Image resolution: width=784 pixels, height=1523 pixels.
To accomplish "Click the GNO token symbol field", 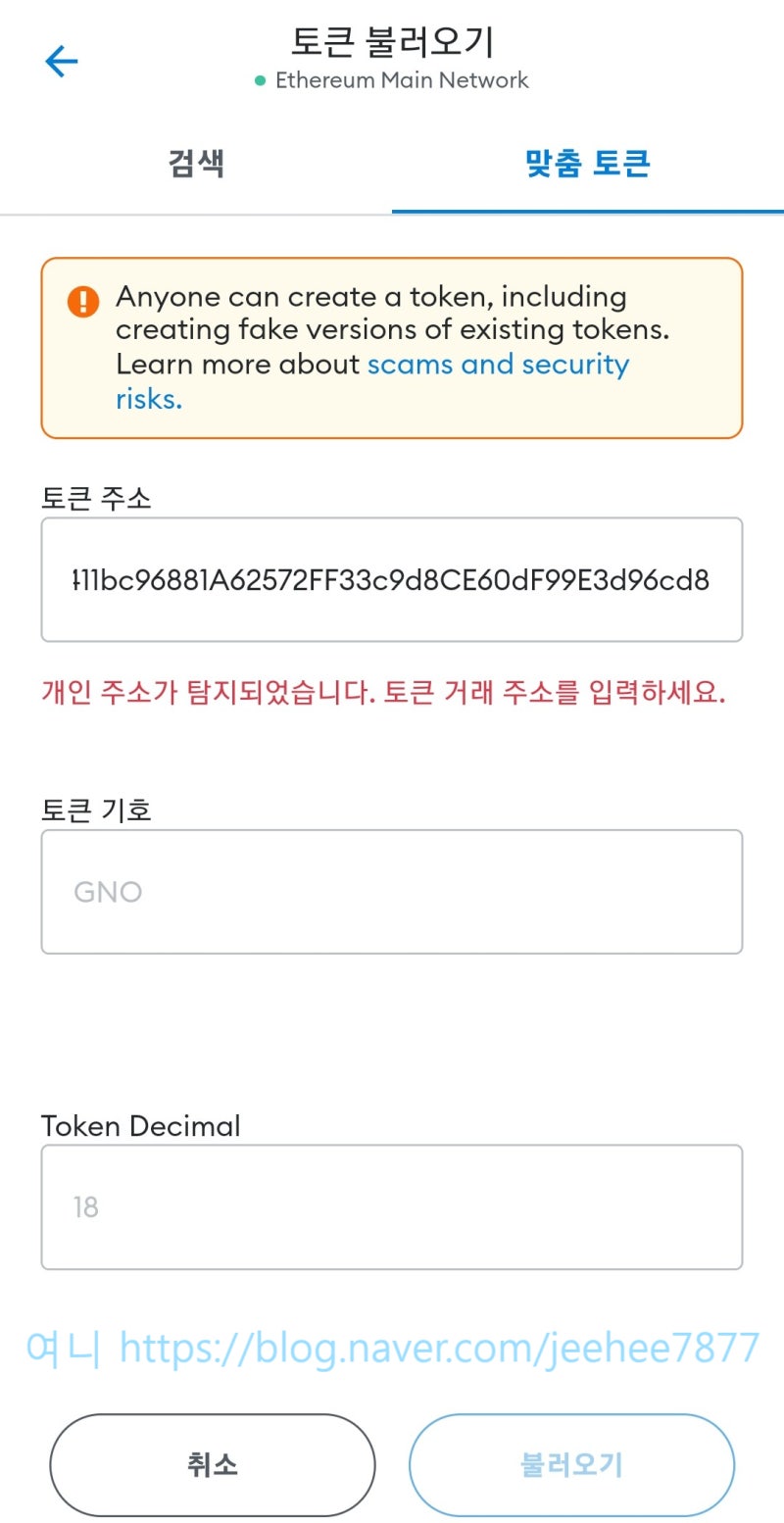I will [391, 891].
